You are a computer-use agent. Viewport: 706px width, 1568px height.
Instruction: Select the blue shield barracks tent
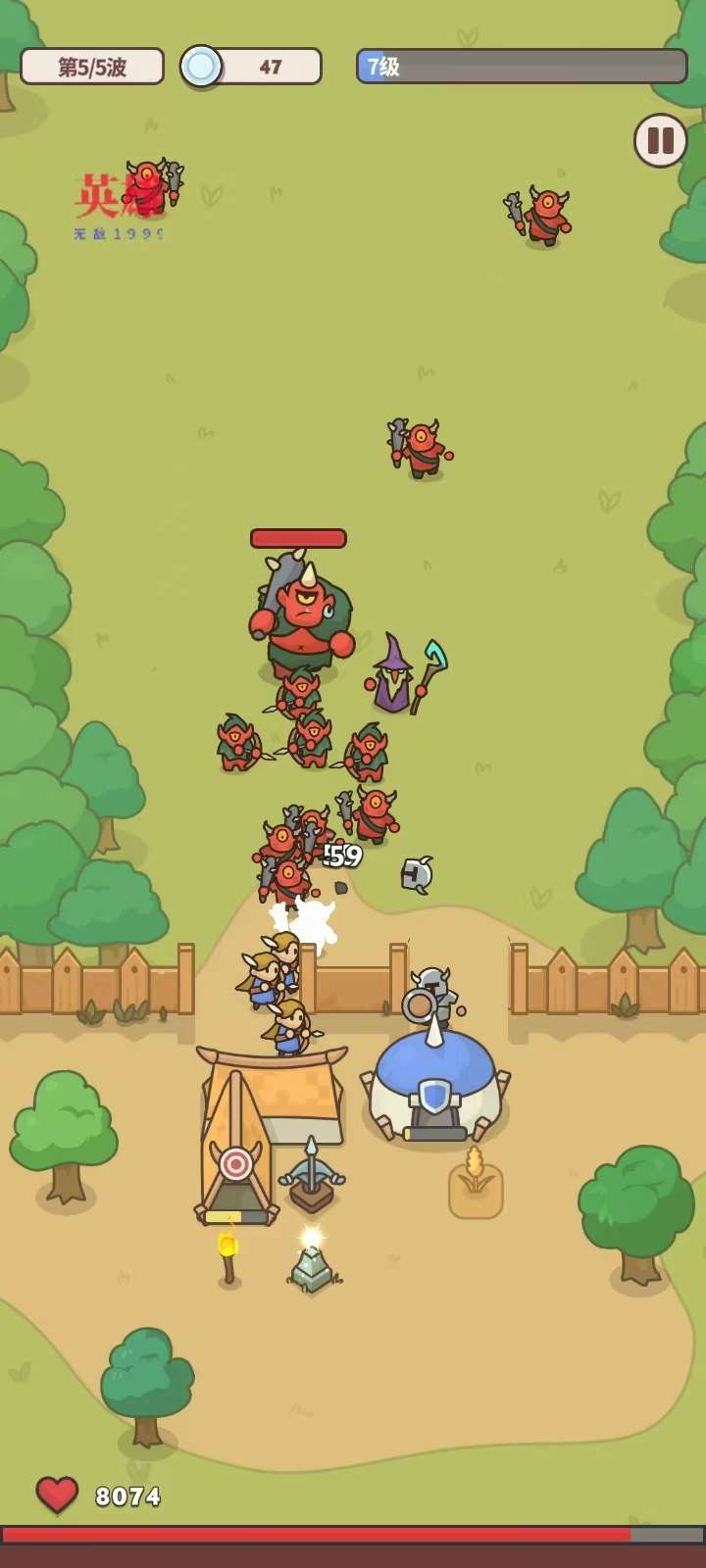434,1088
